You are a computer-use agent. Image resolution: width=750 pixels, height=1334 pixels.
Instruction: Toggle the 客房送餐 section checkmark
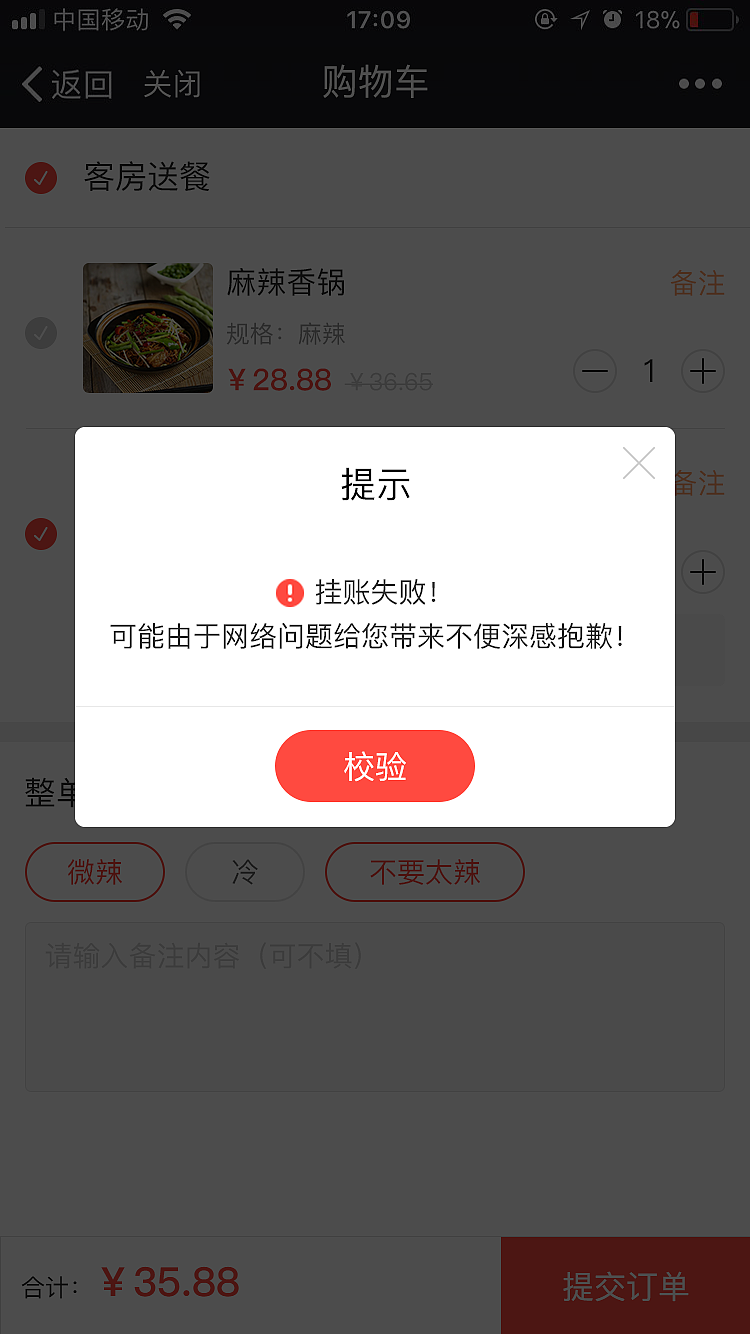tap(41, 178)
